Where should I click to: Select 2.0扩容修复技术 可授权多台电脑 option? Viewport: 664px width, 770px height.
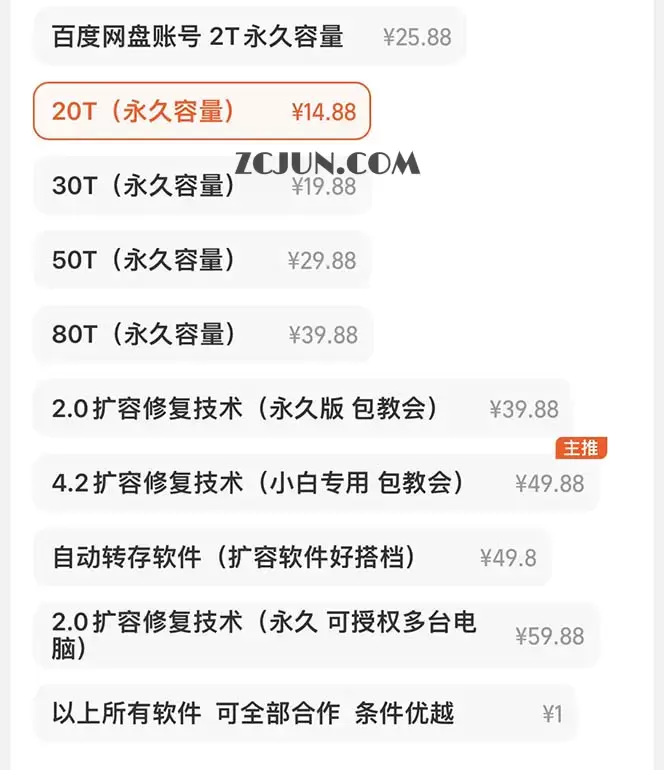coord(316,635)
